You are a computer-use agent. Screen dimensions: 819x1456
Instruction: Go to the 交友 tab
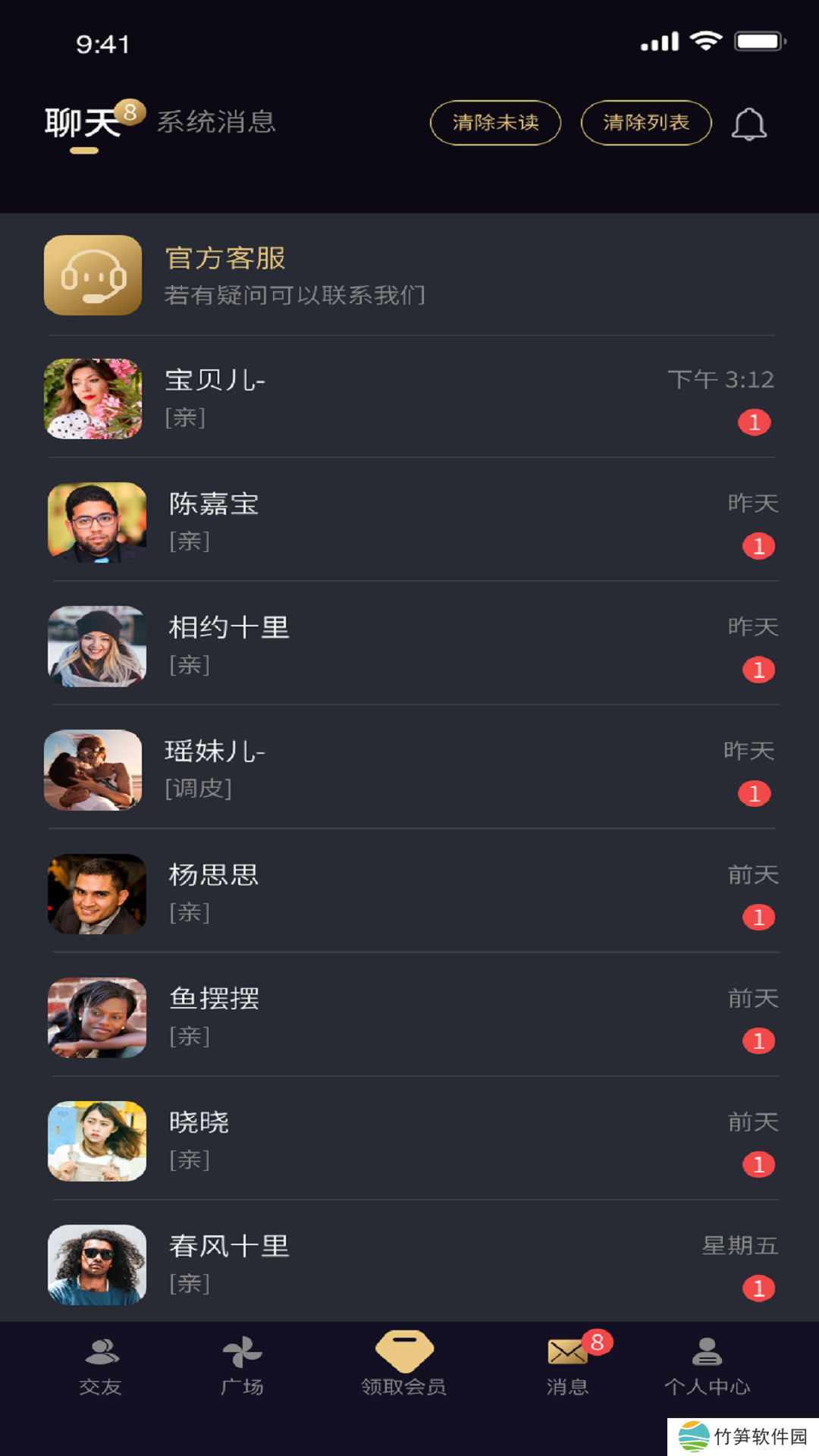pyautogui.click(x=101, y=1367)
